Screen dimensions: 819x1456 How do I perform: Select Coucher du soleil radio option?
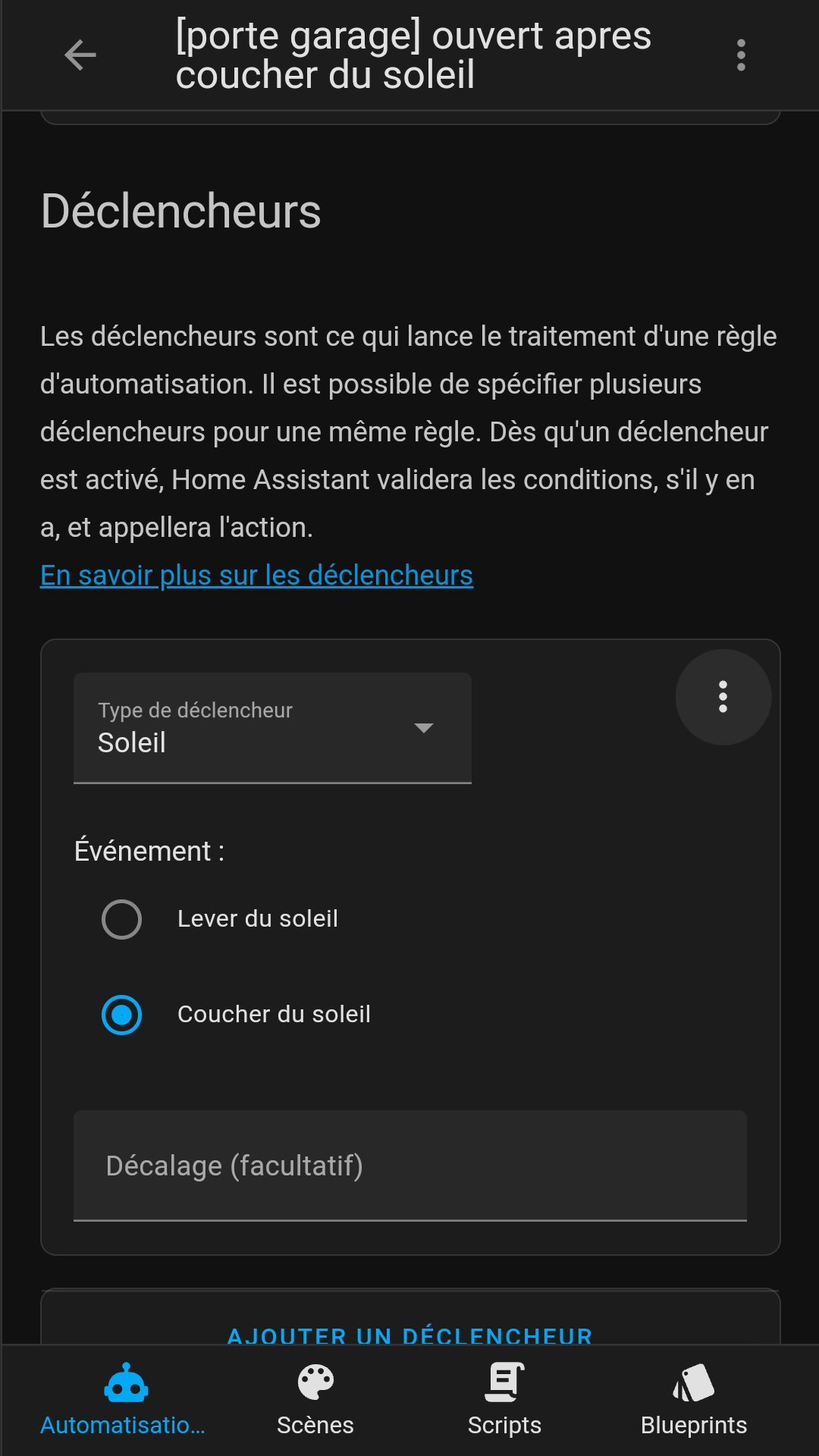[122, 1015]
